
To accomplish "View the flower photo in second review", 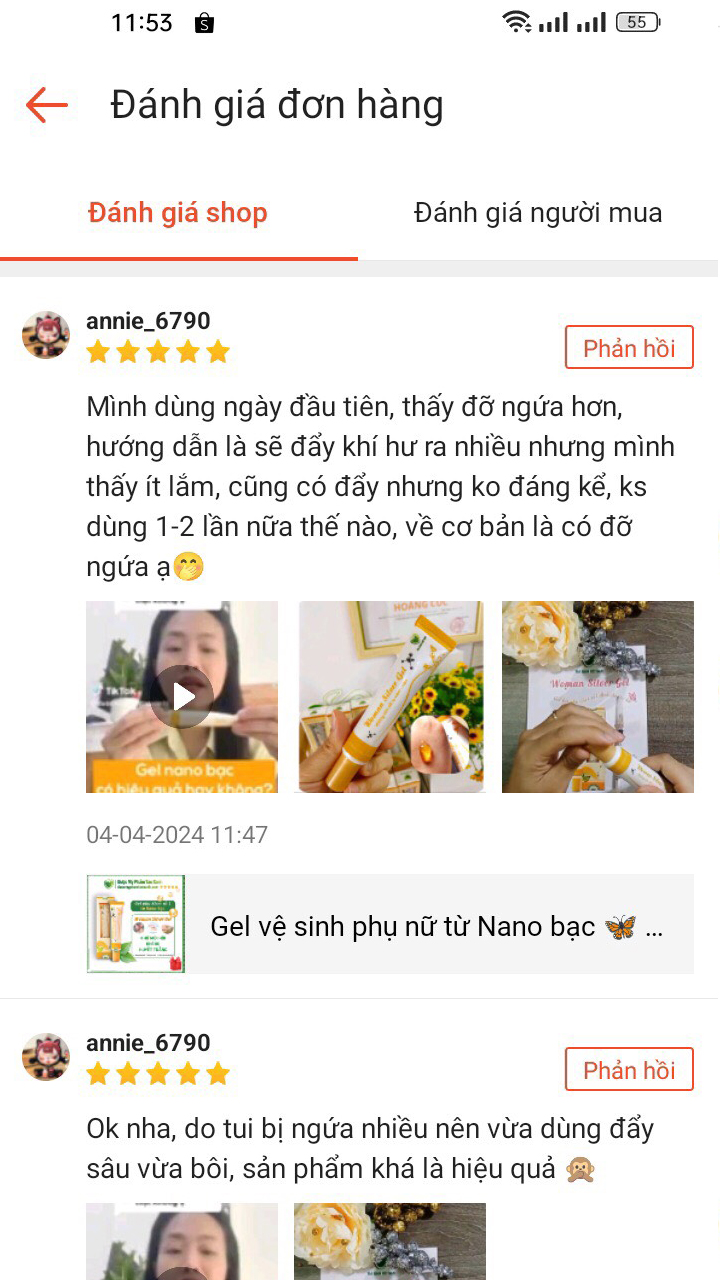I will [x=390, y=1241].
